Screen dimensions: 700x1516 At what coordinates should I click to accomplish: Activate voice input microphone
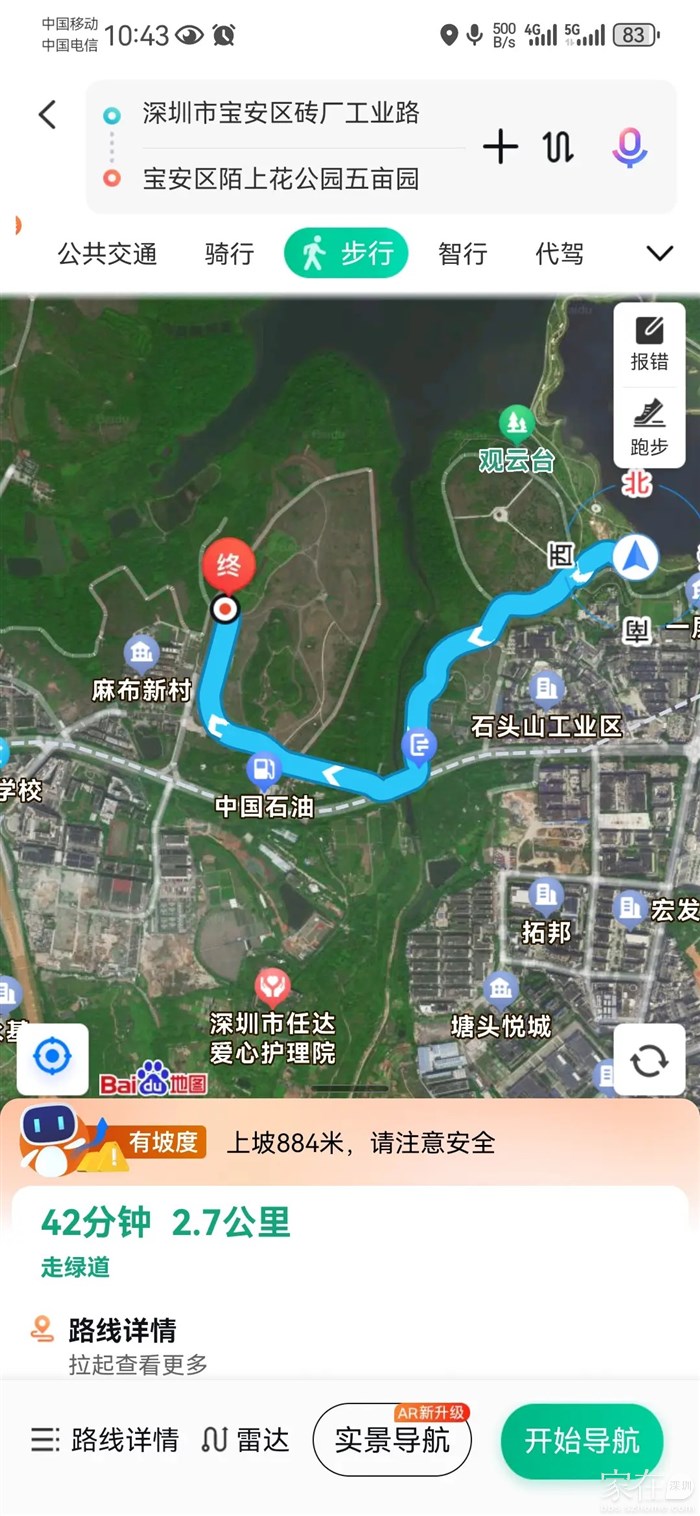pos(629,148)
